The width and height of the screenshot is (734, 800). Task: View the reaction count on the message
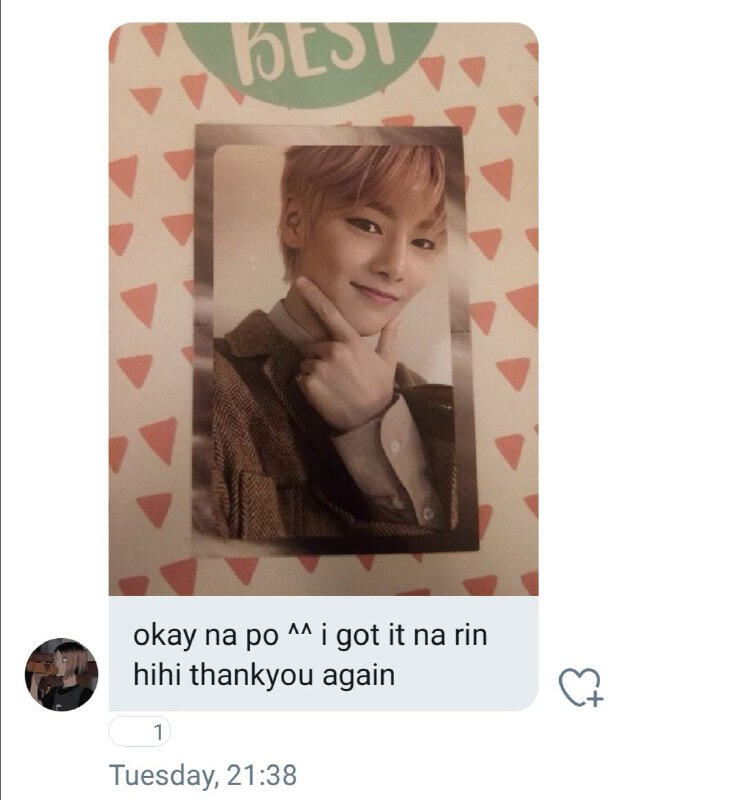[x=140, y=734]
